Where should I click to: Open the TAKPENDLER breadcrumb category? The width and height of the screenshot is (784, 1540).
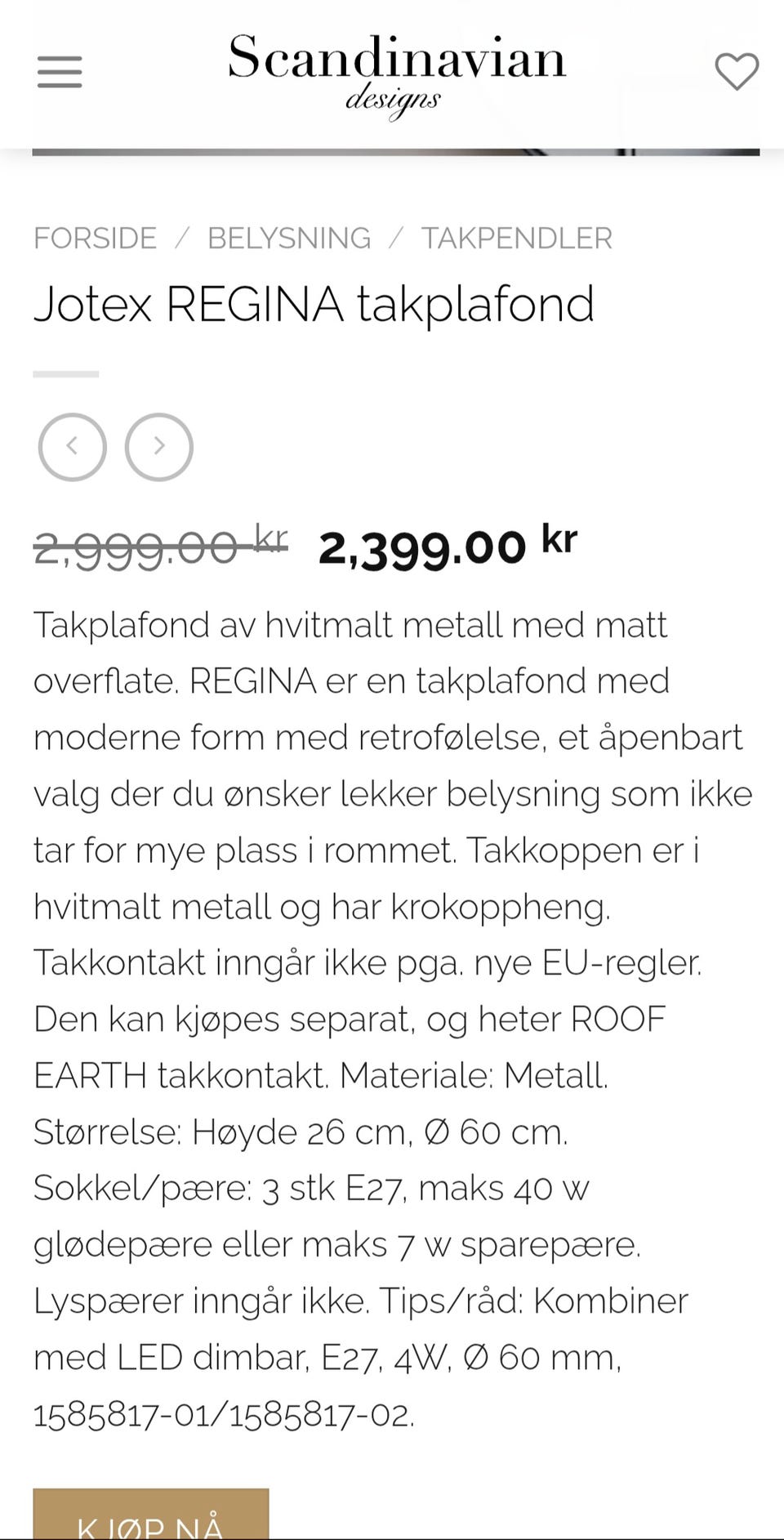point(516,238)
